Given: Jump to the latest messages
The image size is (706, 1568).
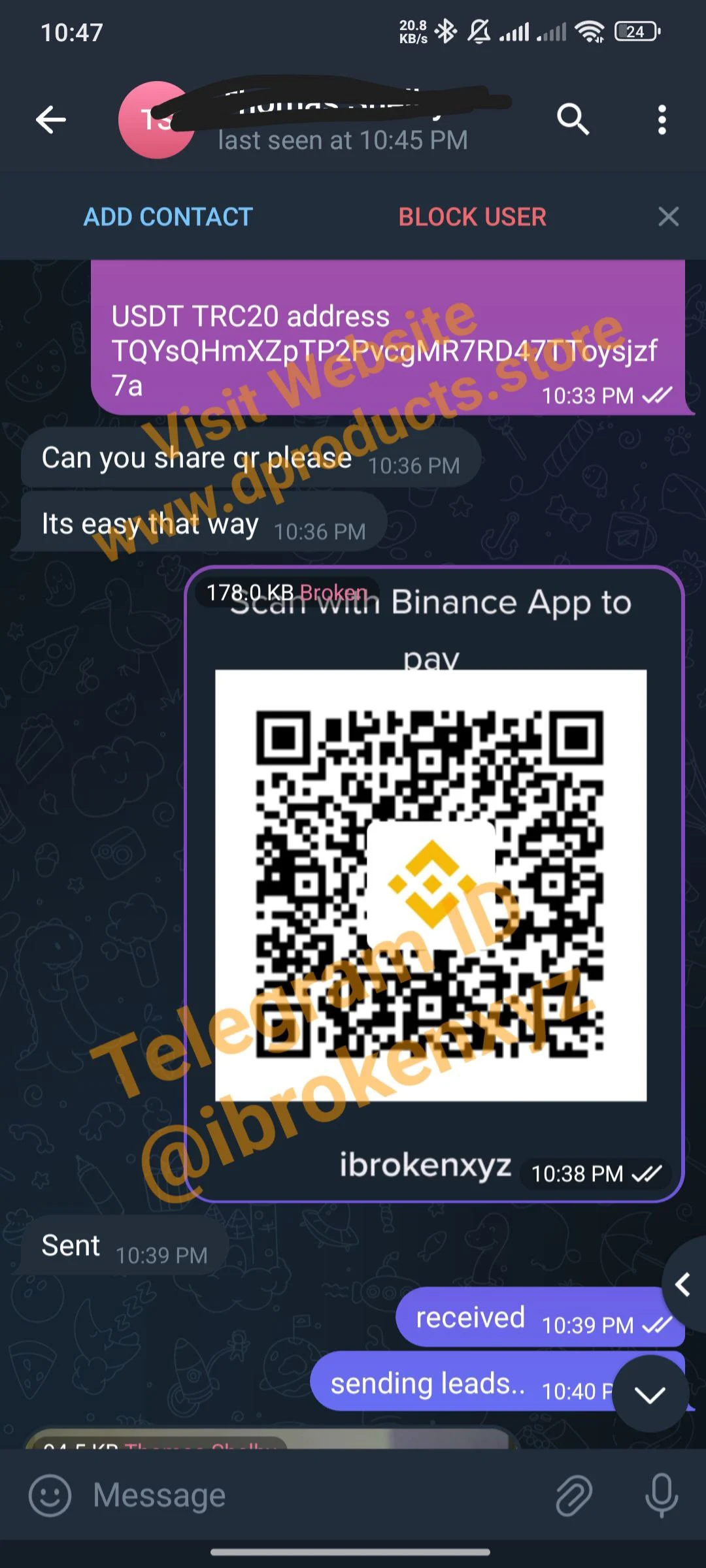Looking at the screenshot, I should (x=650, y=1394).
